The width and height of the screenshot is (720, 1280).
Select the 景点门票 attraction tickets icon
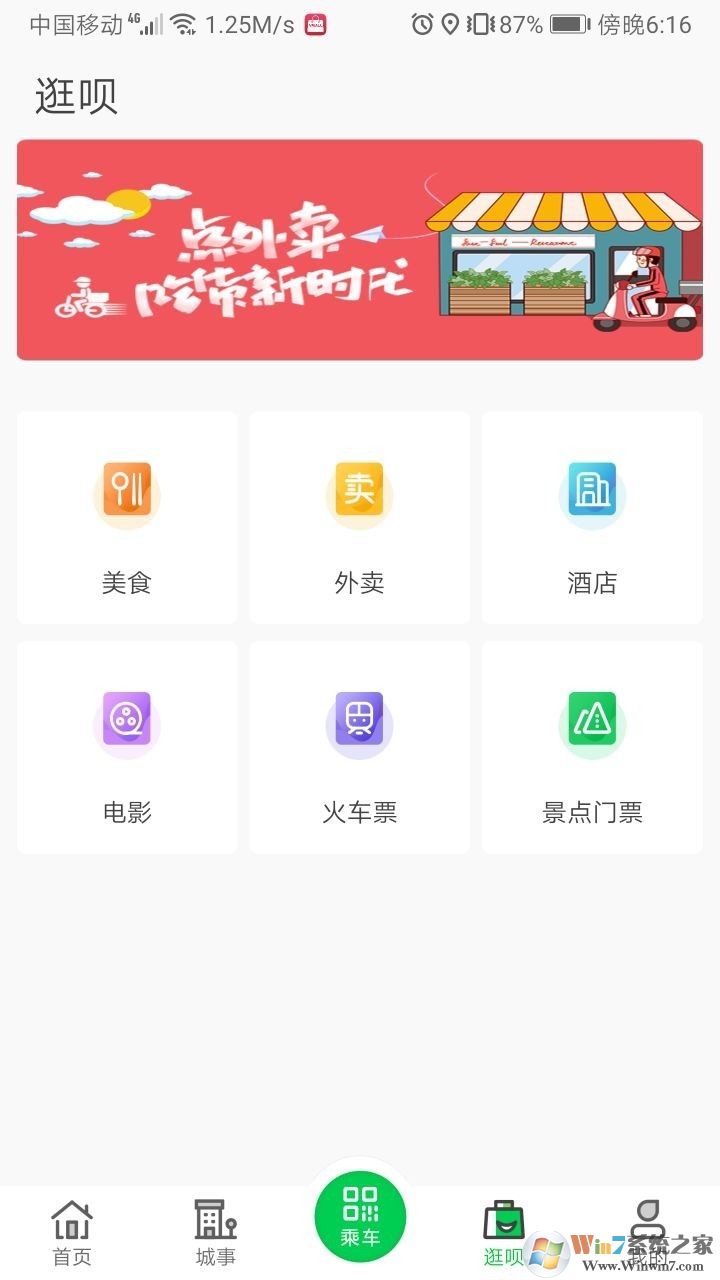click(591, 723)
